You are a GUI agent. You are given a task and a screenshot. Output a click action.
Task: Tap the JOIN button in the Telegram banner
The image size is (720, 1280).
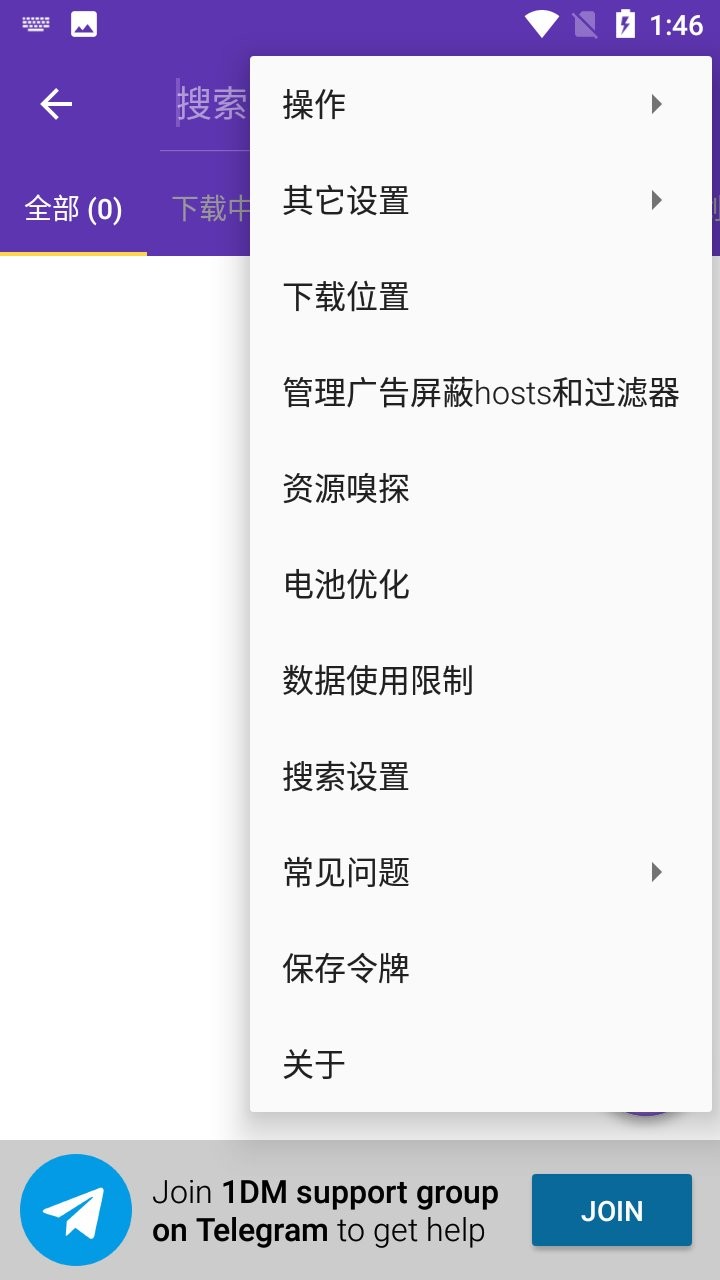pos(611,1210)
